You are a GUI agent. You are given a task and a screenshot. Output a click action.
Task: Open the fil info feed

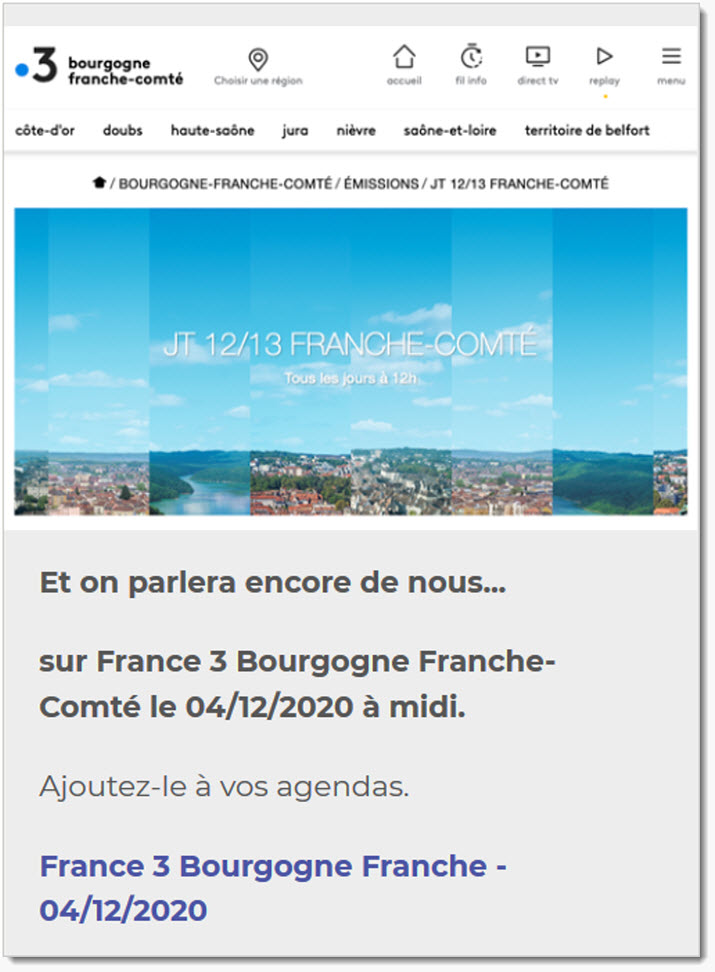(x=471, y=64)
